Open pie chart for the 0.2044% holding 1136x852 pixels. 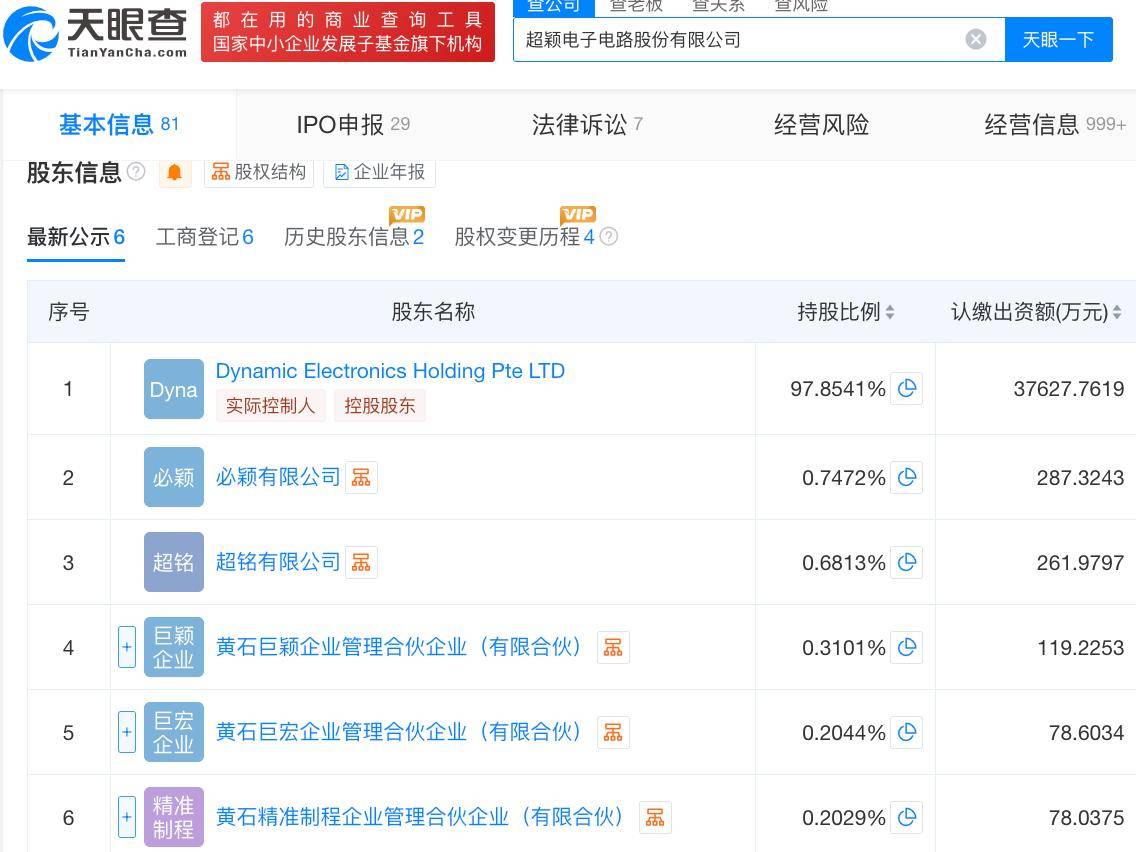coord(907,733)
